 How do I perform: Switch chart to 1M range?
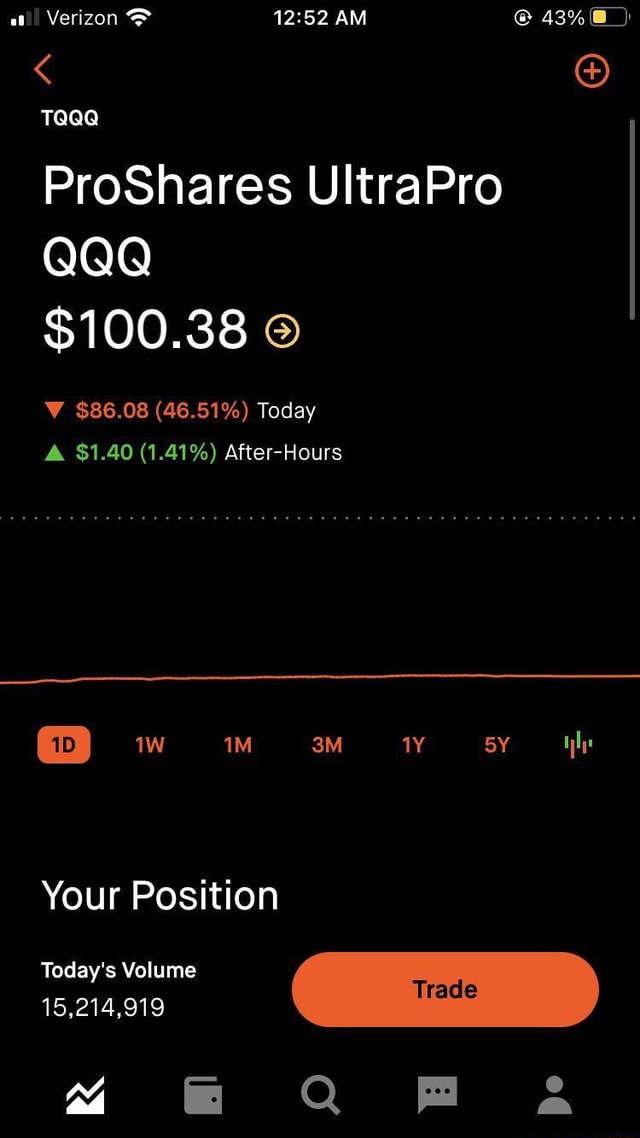click(238, 745)
